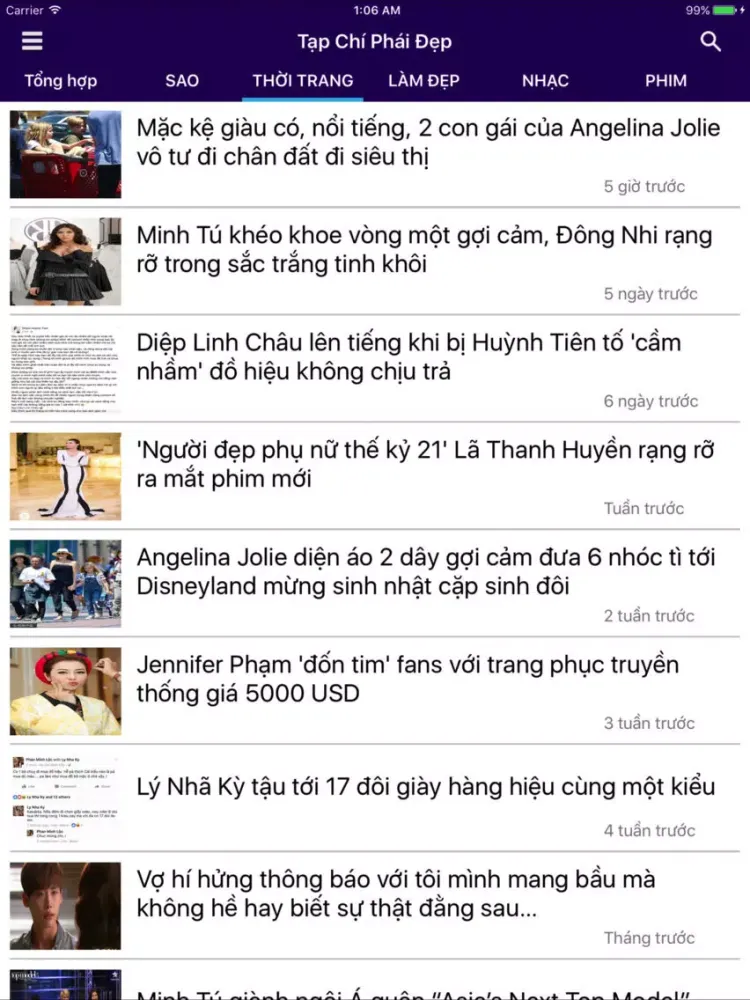Switch to the SAO tab
The width and height of the screenshot is (750, 1000).
point(182,81)
